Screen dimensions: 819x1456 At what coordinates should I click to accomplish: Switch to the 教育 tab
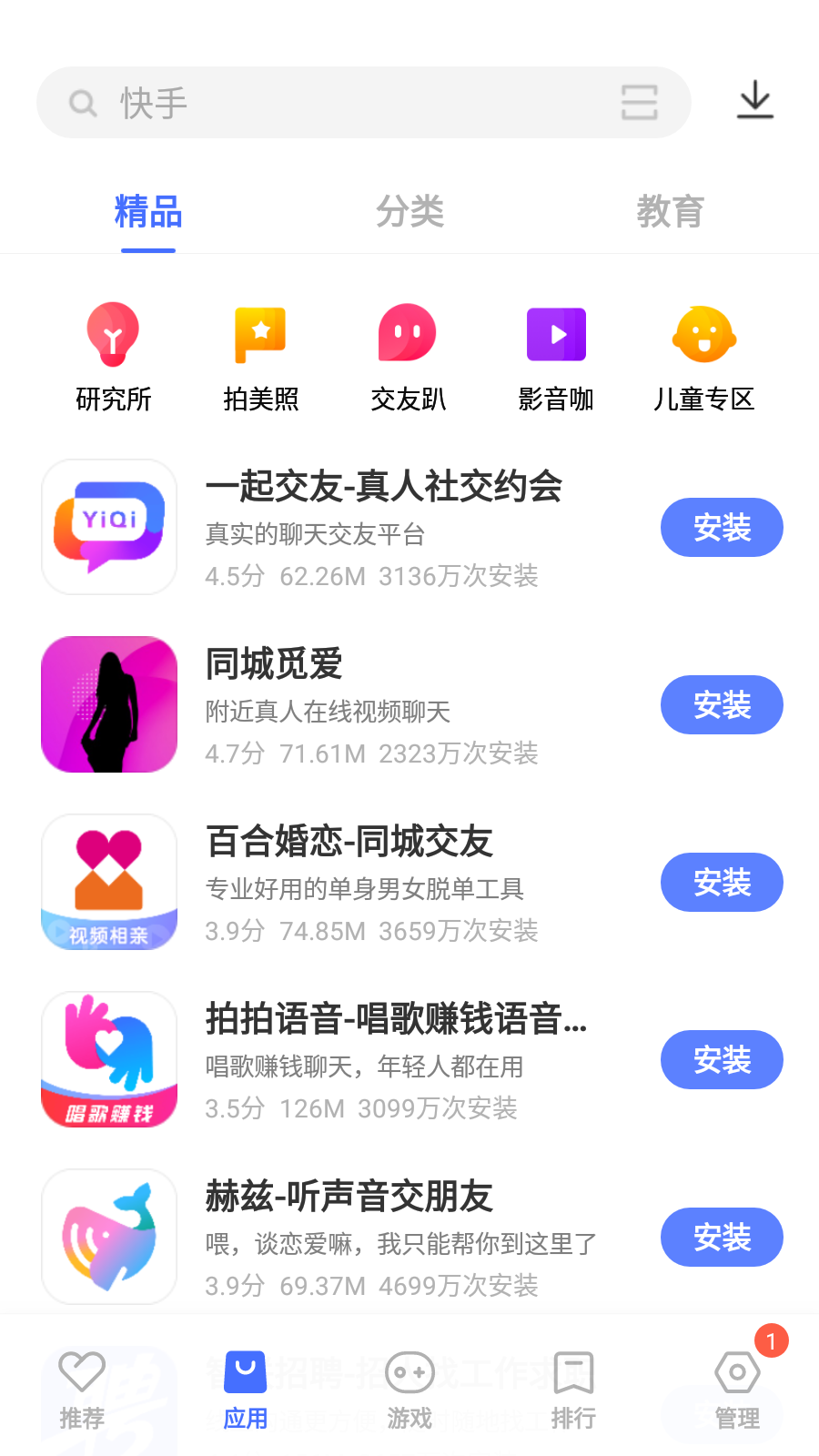tap(671, 211)
